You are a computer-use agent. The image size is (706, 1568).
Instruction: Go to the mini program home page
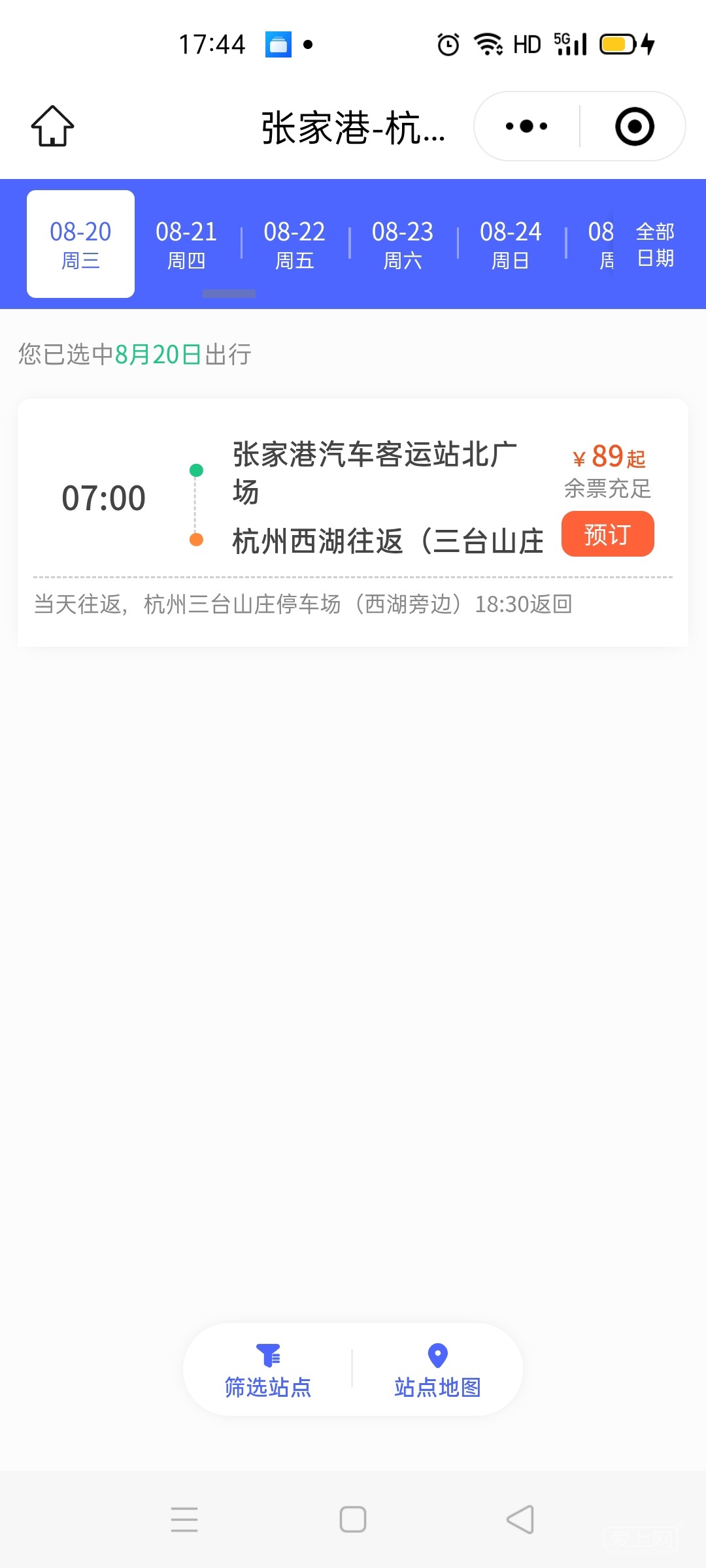tap(52, 126)
